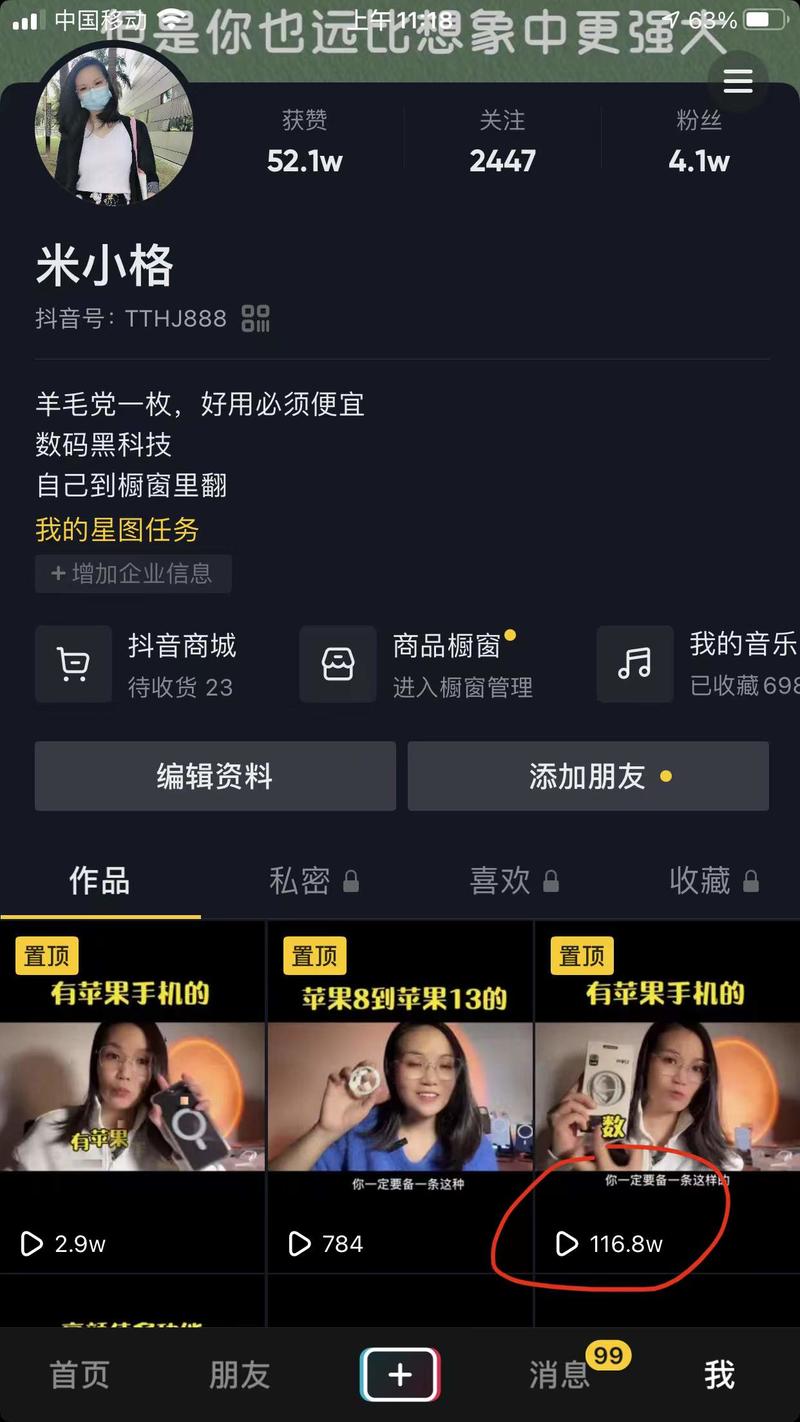The height and width of the screenshot is (1422, 800).
Task: Tap 增加企业信息 to add business info
Action: 133,573
